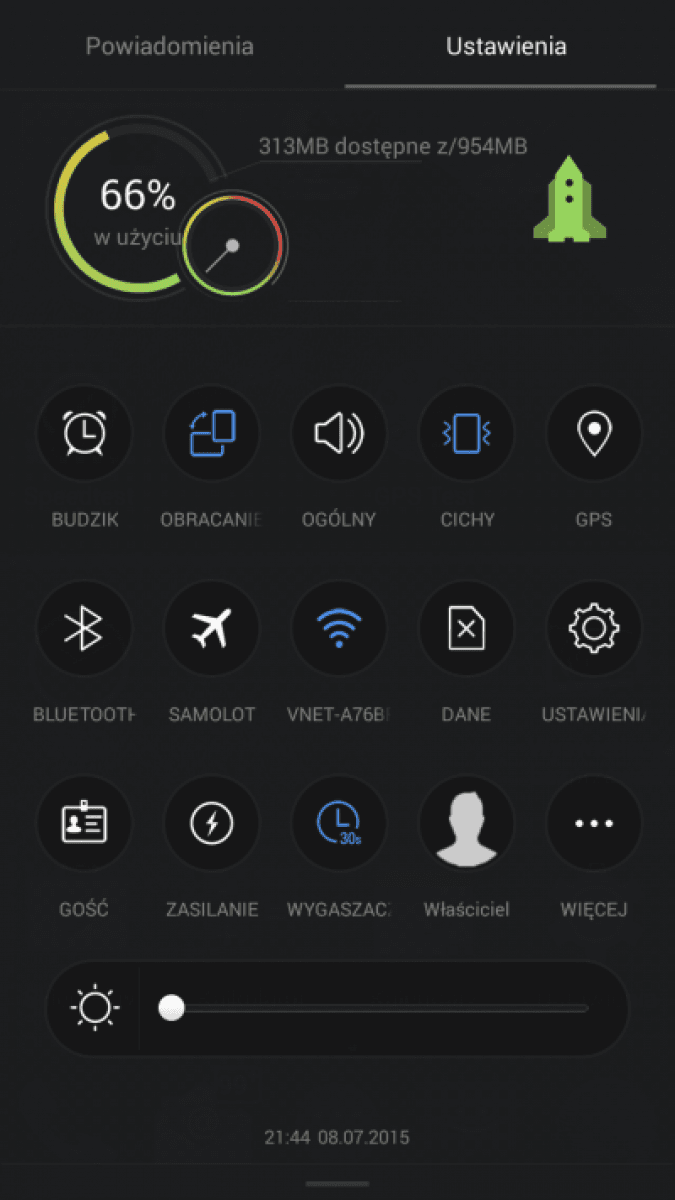Switch to the Powiadomienia tab
Viewport: 675px width, 1200px height.
click(x=169, y=46)
